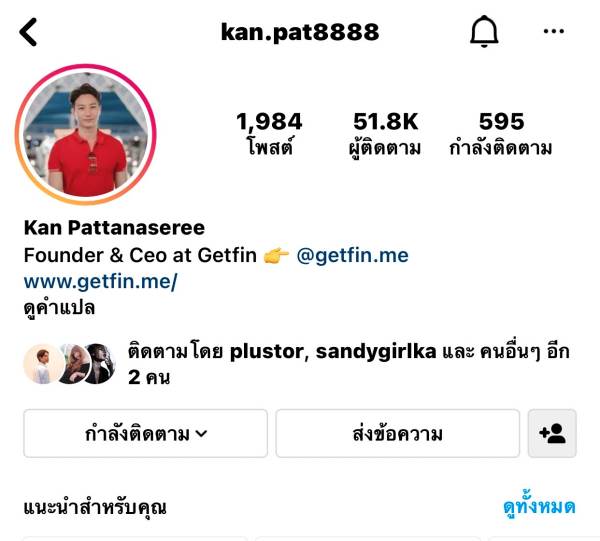Open the 1,984 posts count
This screenshot has width=600, height=541.
coord(269,134)
